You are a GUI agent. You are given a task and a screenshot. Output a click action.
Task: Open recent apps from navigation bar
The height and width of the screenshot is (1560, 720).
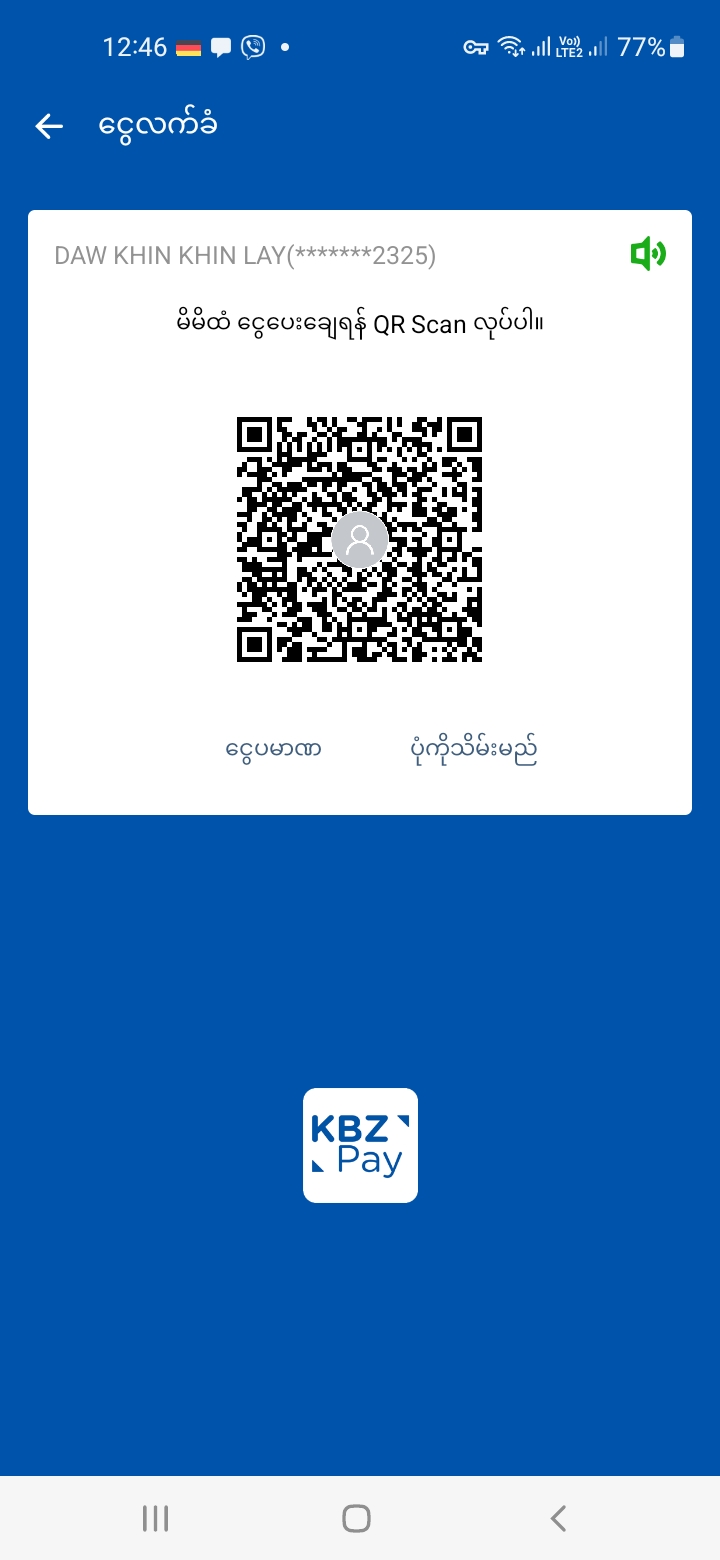(155, 1518)
